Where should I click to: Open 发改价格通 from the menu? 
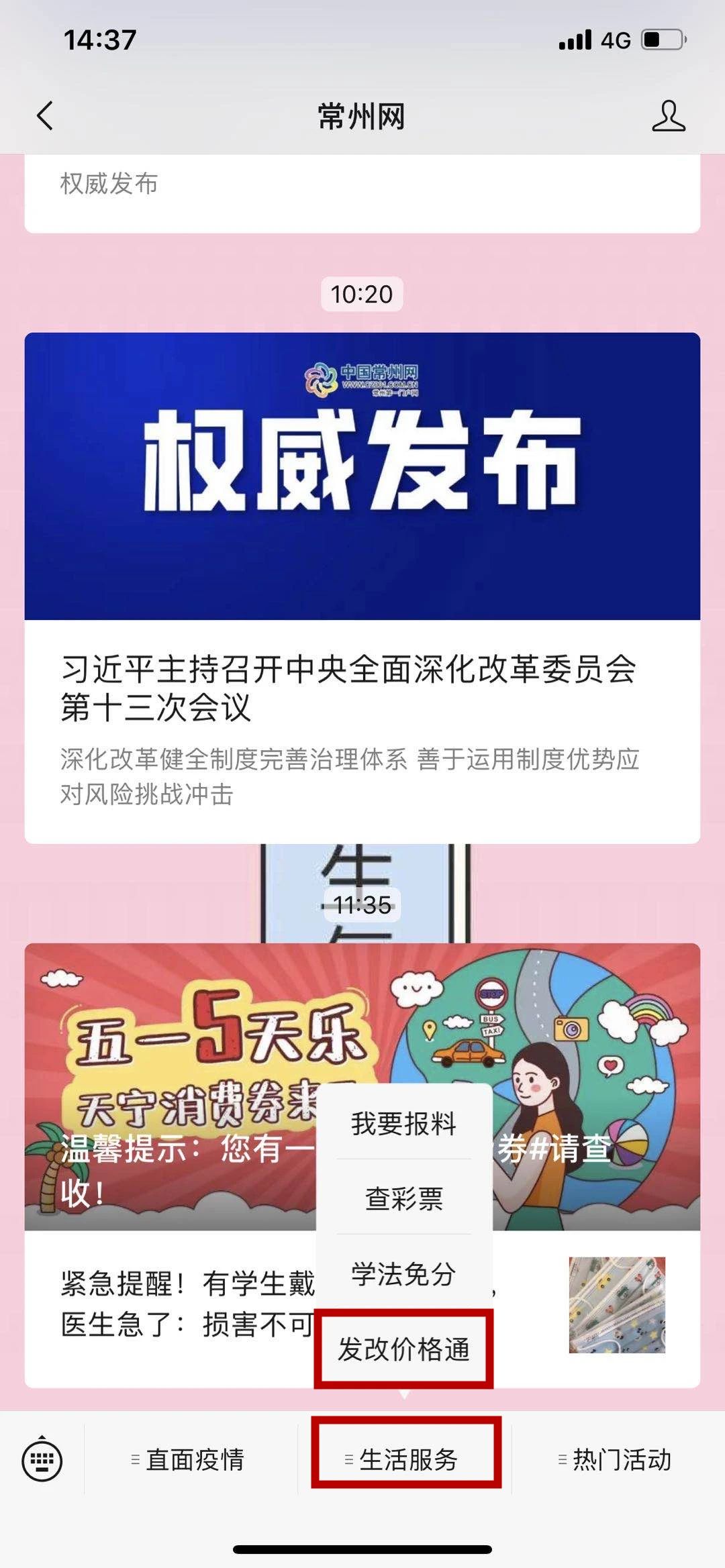403,1349
